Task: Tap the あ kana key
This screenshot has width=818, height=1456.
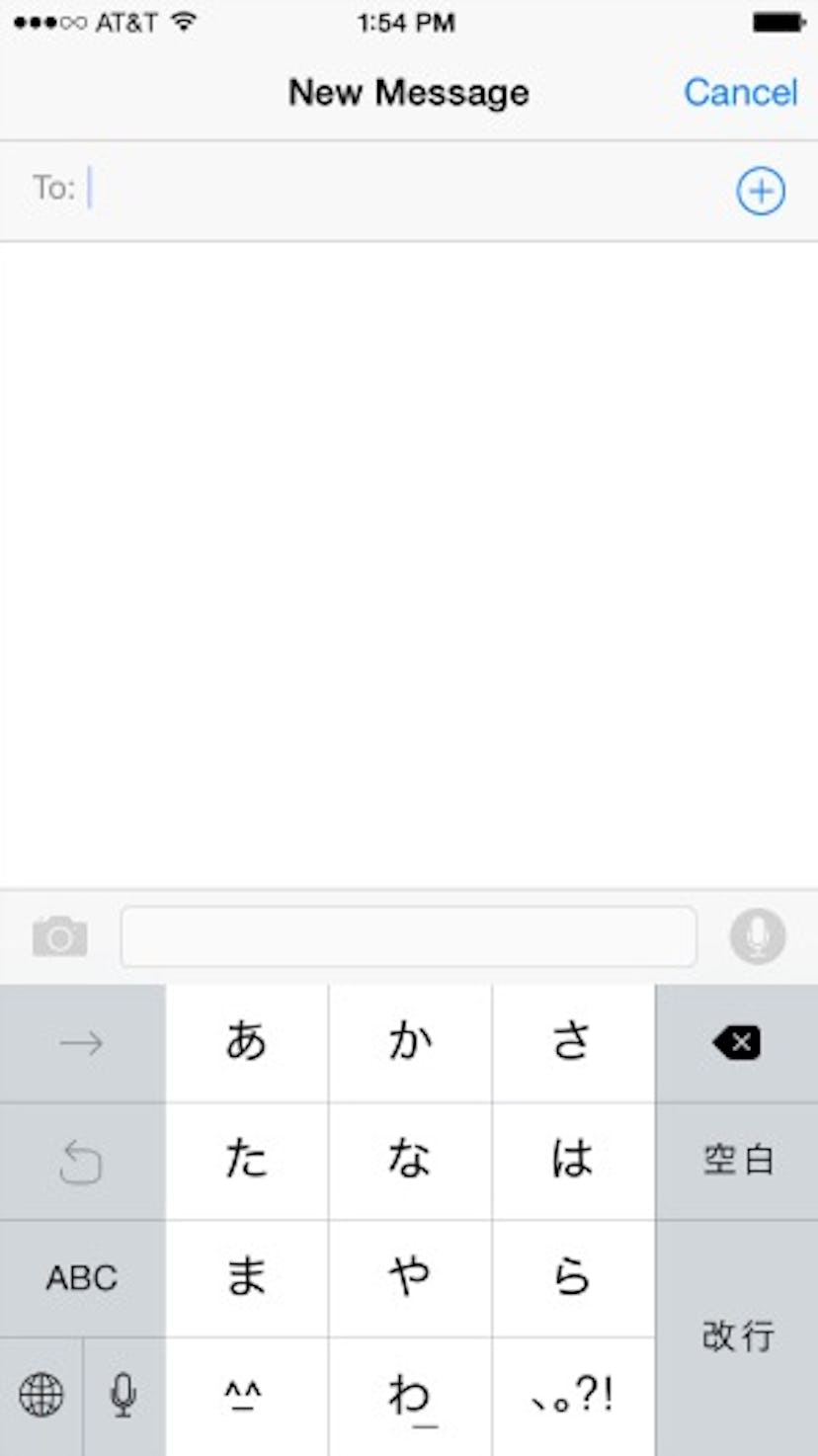Action: (x=245, y=1042)
